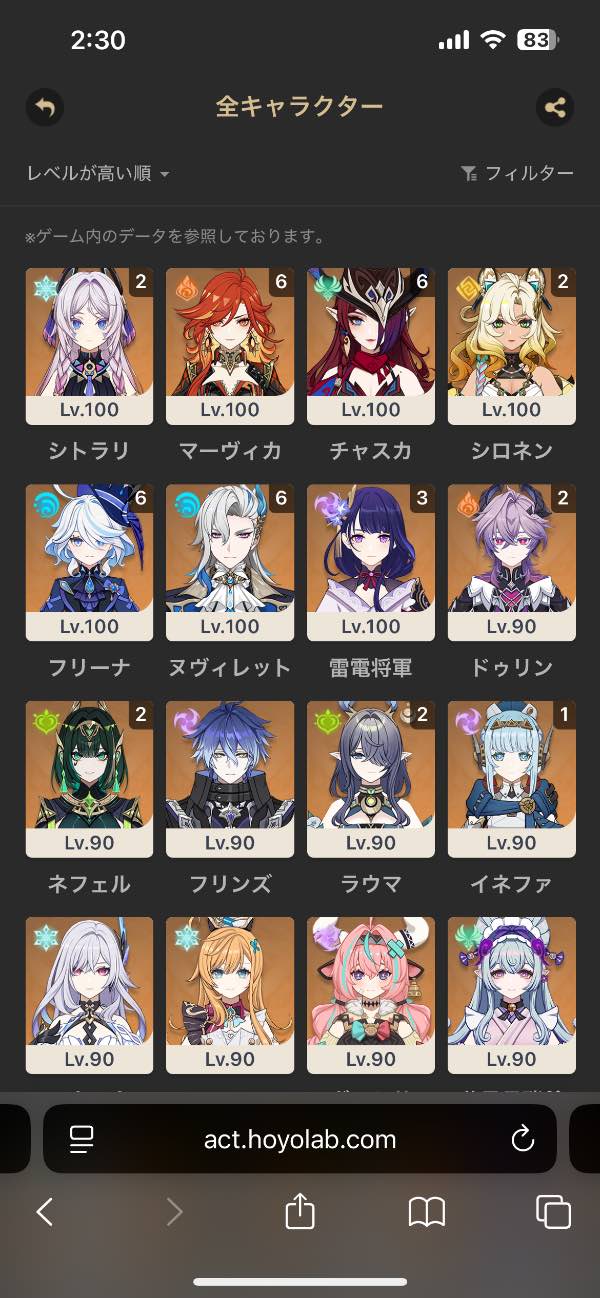
Task: View チャスカ character details
Action: (x=371, y=346)
